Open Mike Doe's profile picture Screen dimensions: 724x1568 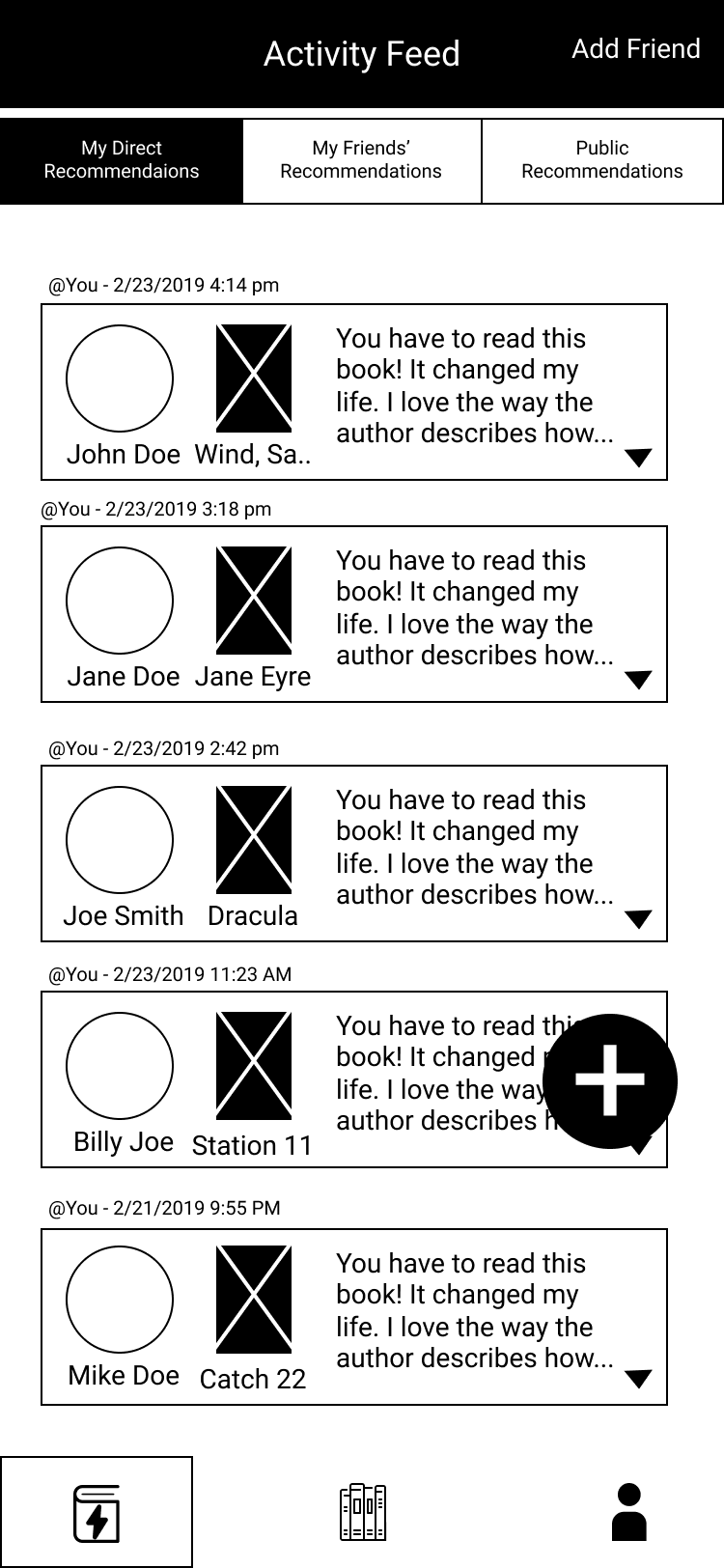tap(120, 1300)
